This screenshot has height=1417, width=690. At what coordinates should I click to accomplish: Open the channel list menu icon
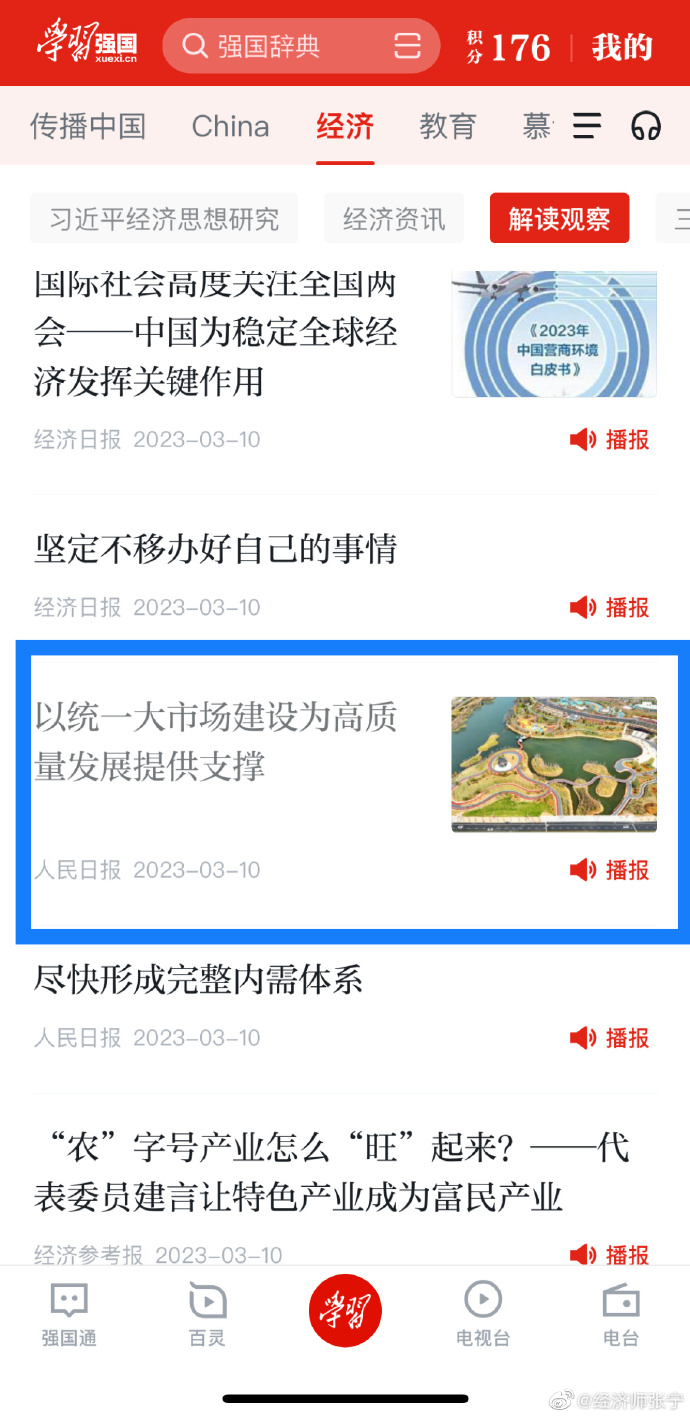587,126
